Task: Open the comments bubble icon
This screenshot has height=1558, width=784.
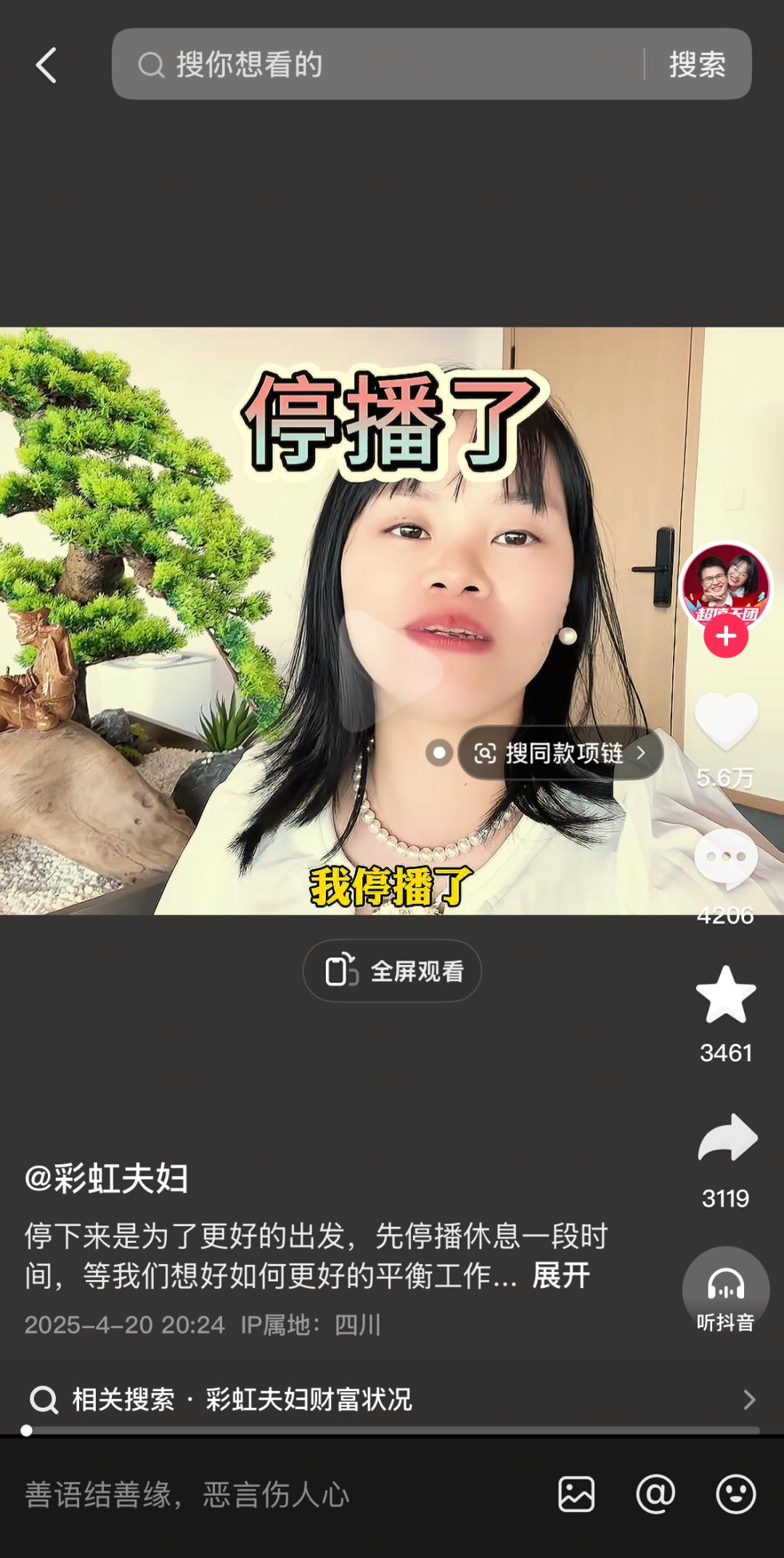Action: (x=726, y=858)
